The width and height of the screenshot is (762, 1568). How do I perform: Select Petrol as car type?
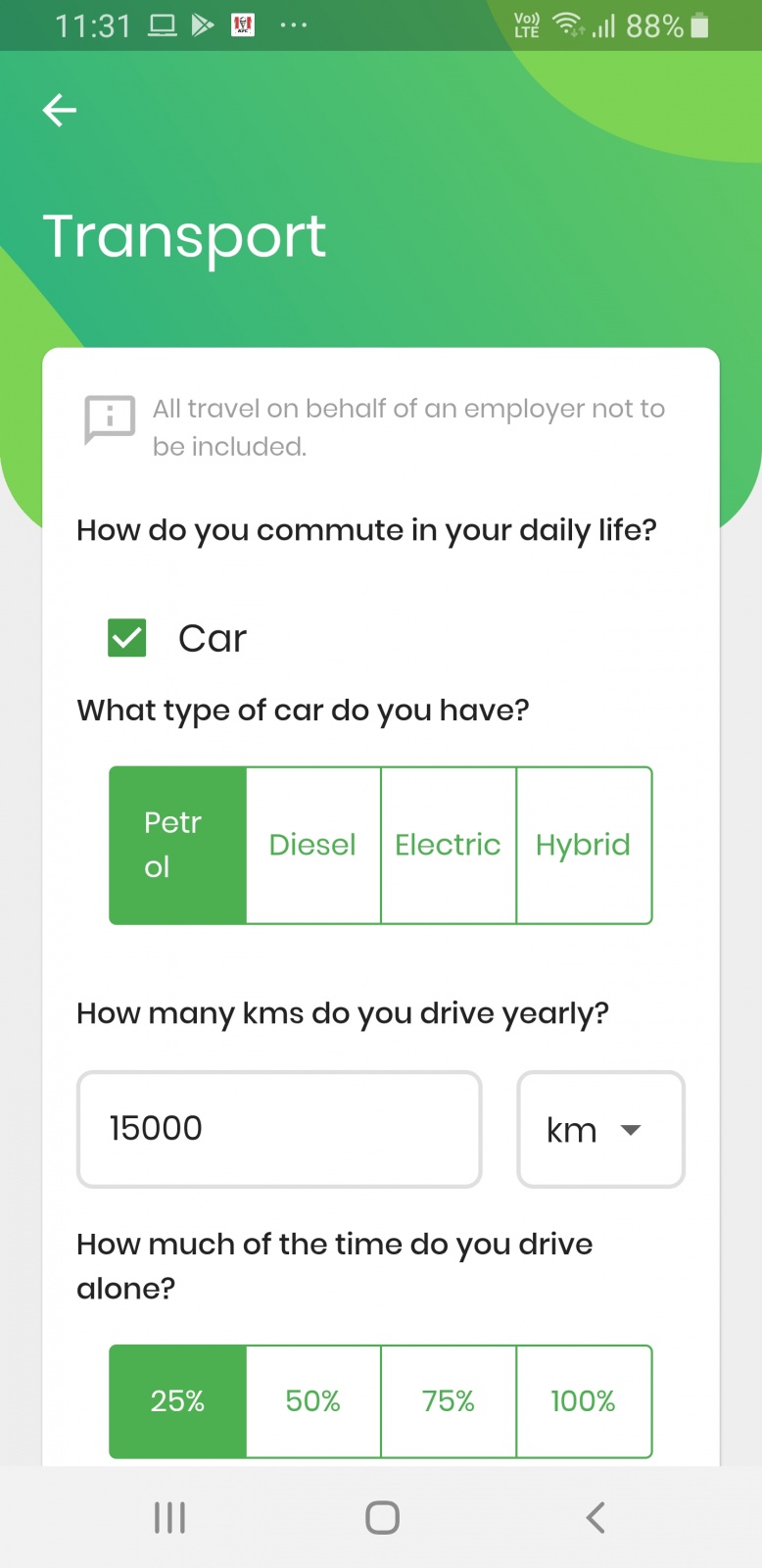click(x=177, y=845)
